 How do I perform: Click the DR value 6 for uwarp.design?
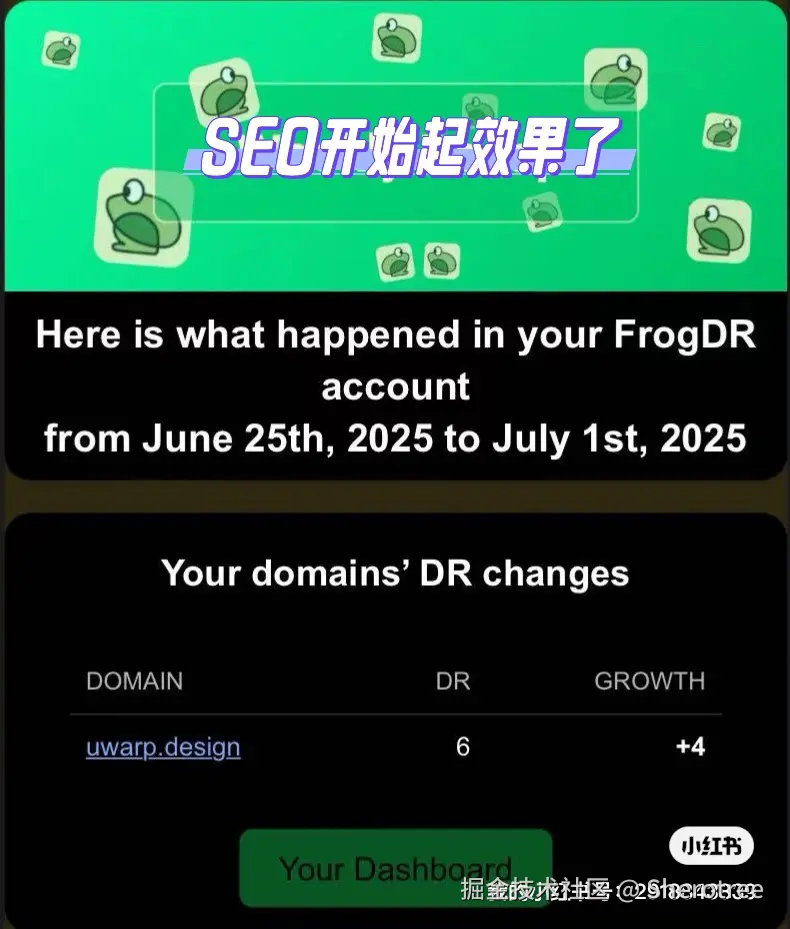coord(461,747)
